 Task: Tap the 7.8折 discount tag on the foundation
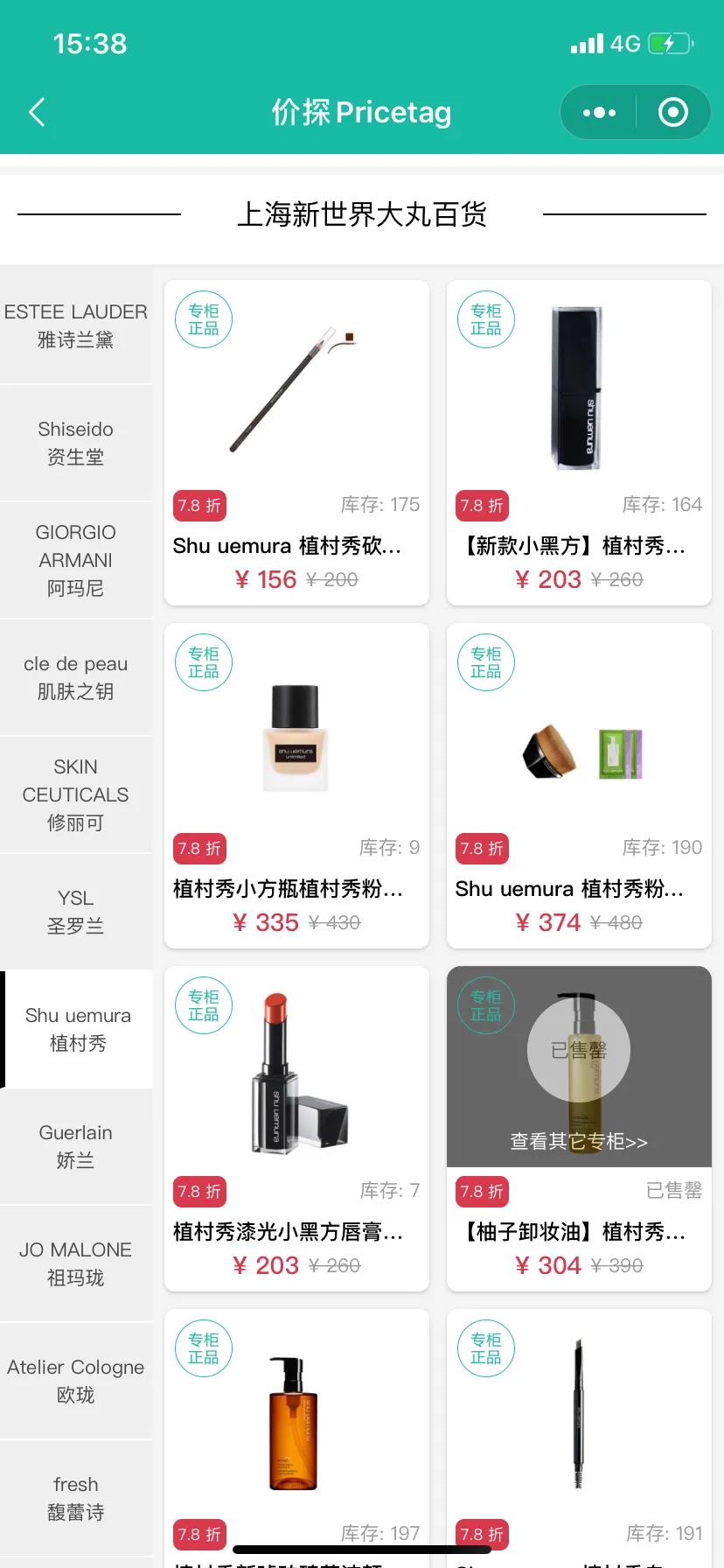coord(199,848)
